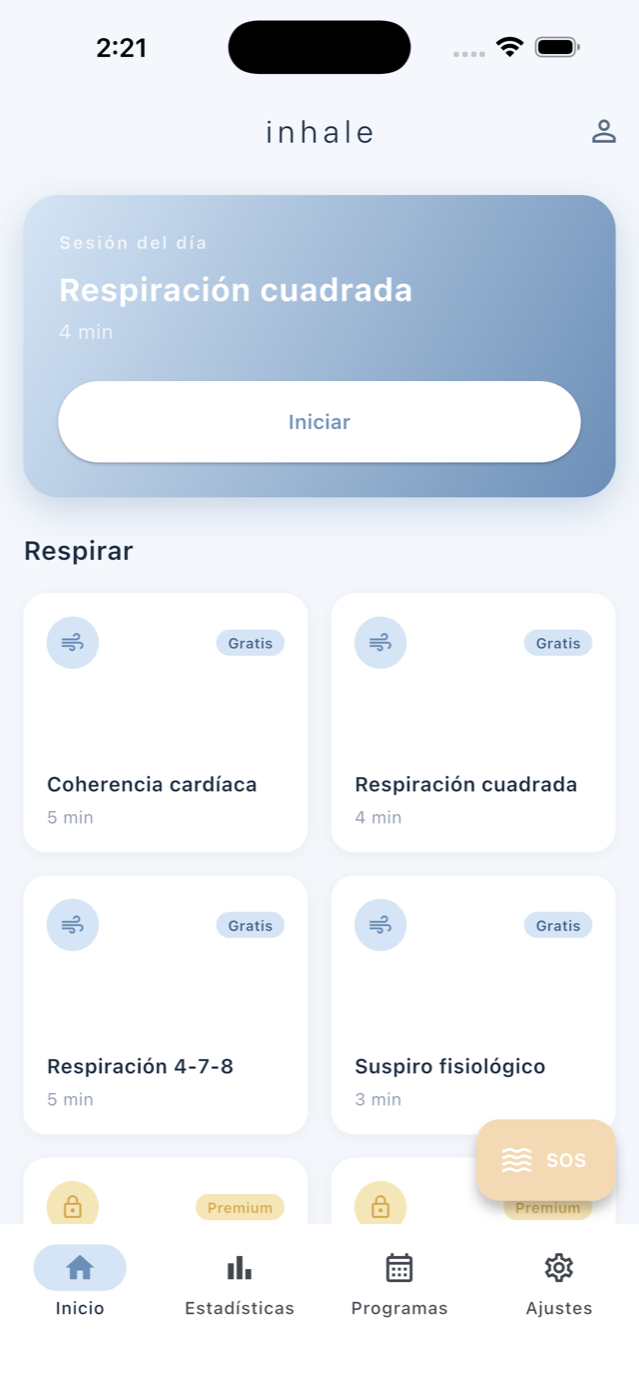Open the Coherencia cardíaca exercise card
The height and width of the screenshot is (1390, 639).
166,723
